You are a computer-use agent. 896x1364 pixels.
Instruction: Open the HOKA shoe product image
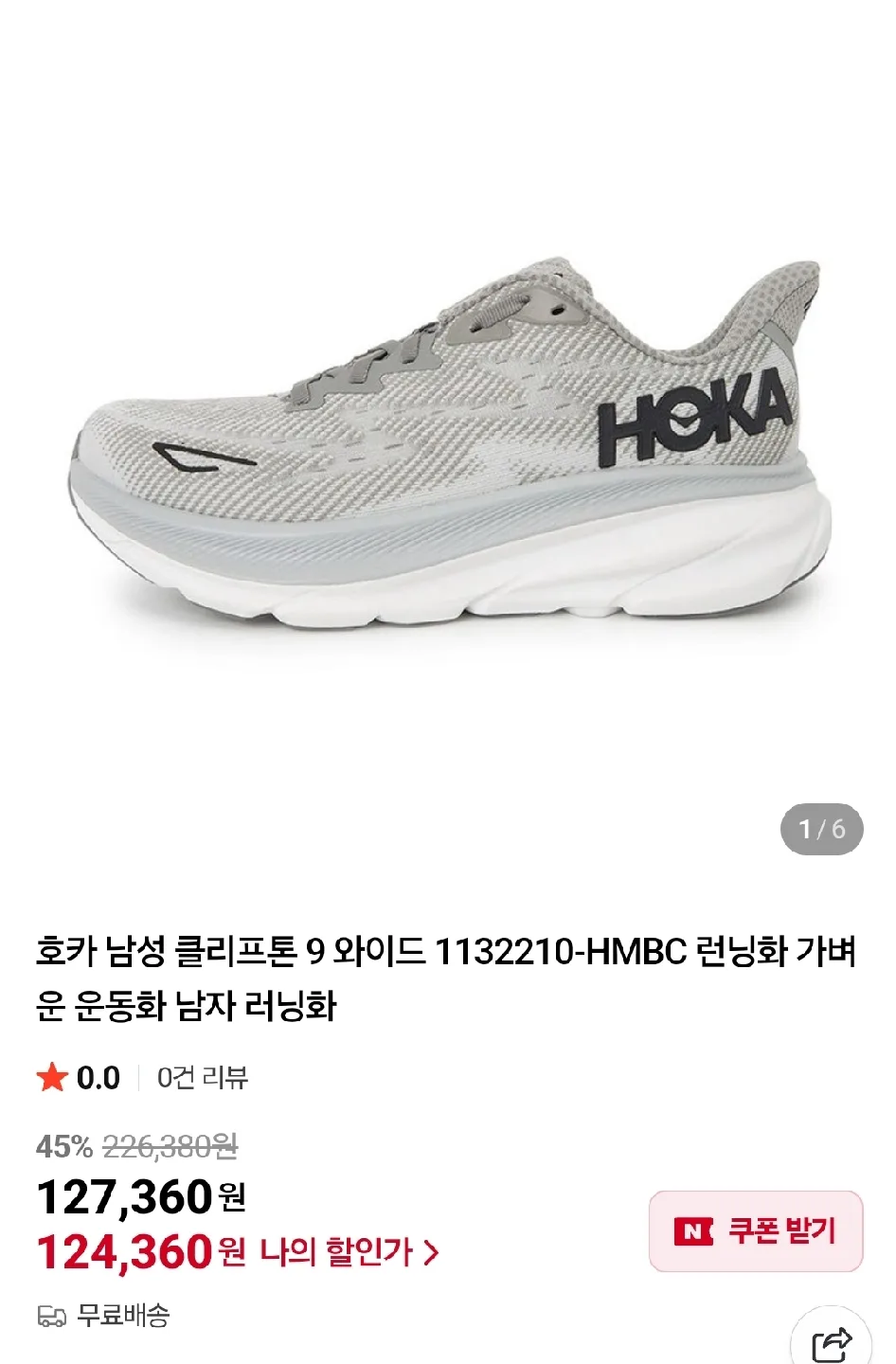(448, 445)
